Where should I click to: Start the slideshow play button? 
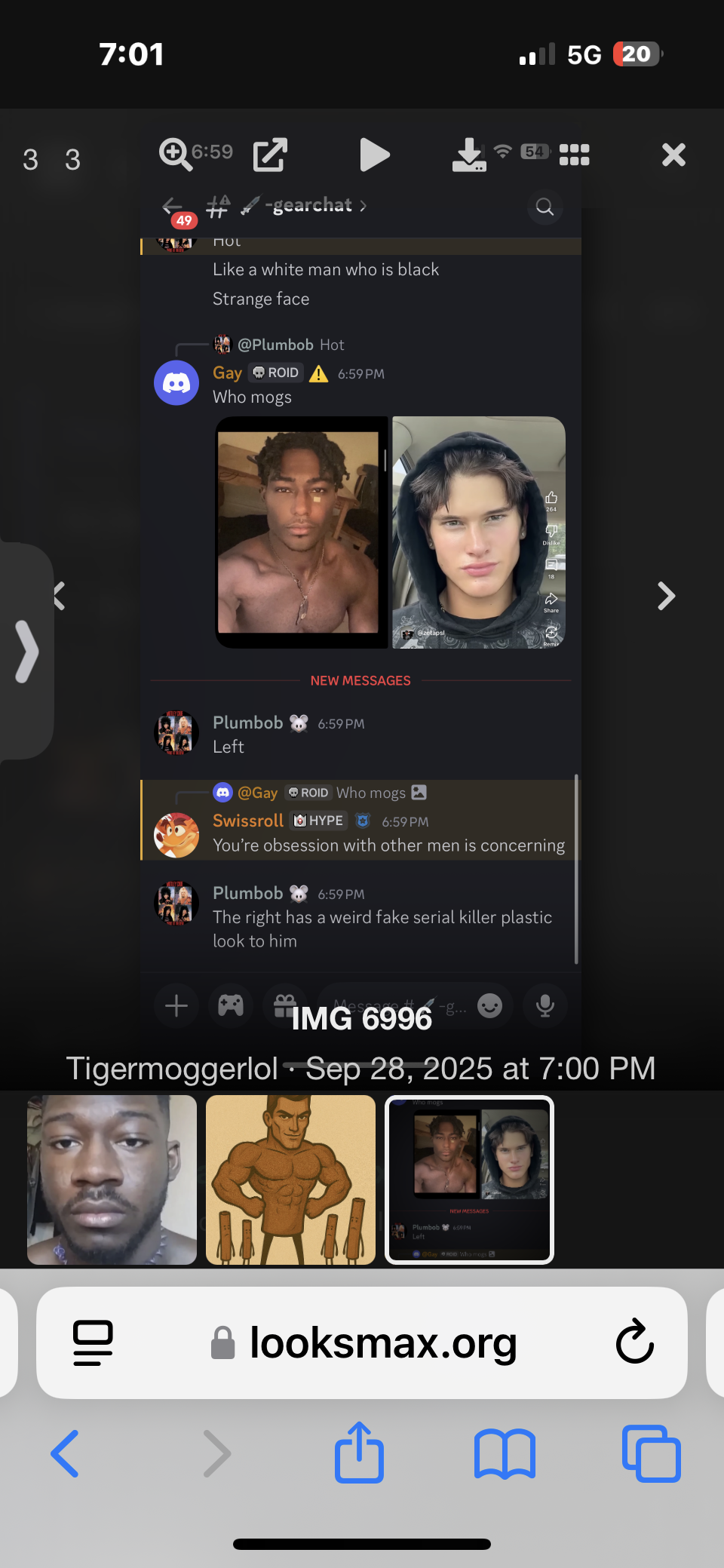tap(374, 155)
